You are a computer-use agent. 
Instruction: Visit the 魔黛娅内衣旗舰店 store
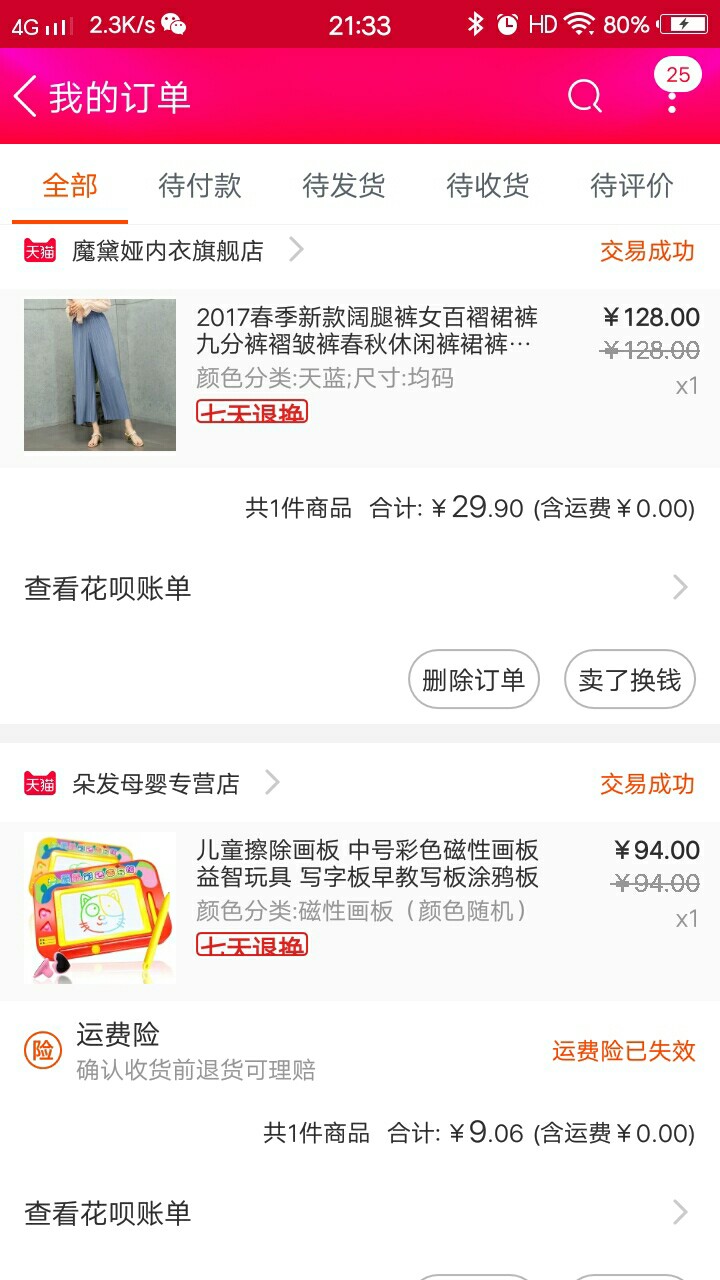pos(167,251)
